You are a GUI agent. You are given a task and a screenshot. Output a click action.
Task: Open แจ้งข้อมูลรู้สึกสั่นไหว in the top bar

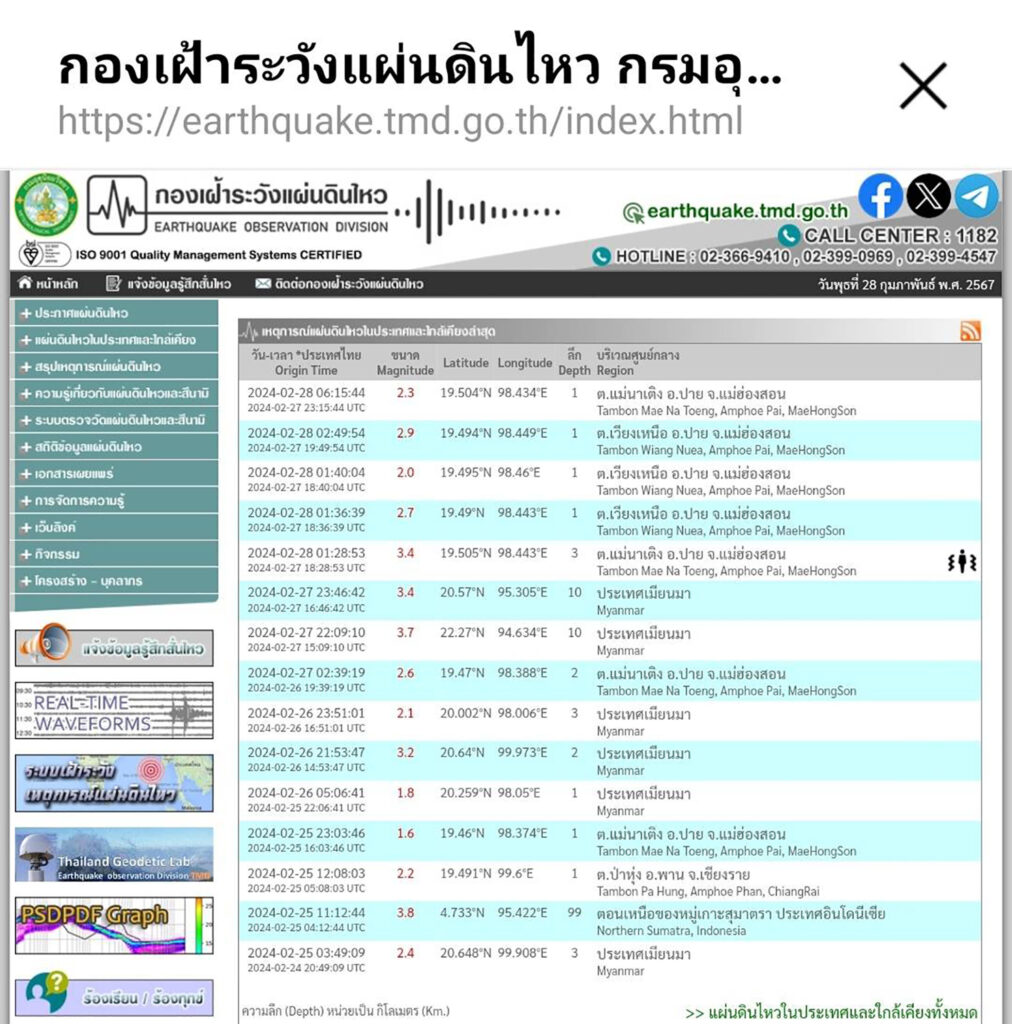(x=168, y=283)
